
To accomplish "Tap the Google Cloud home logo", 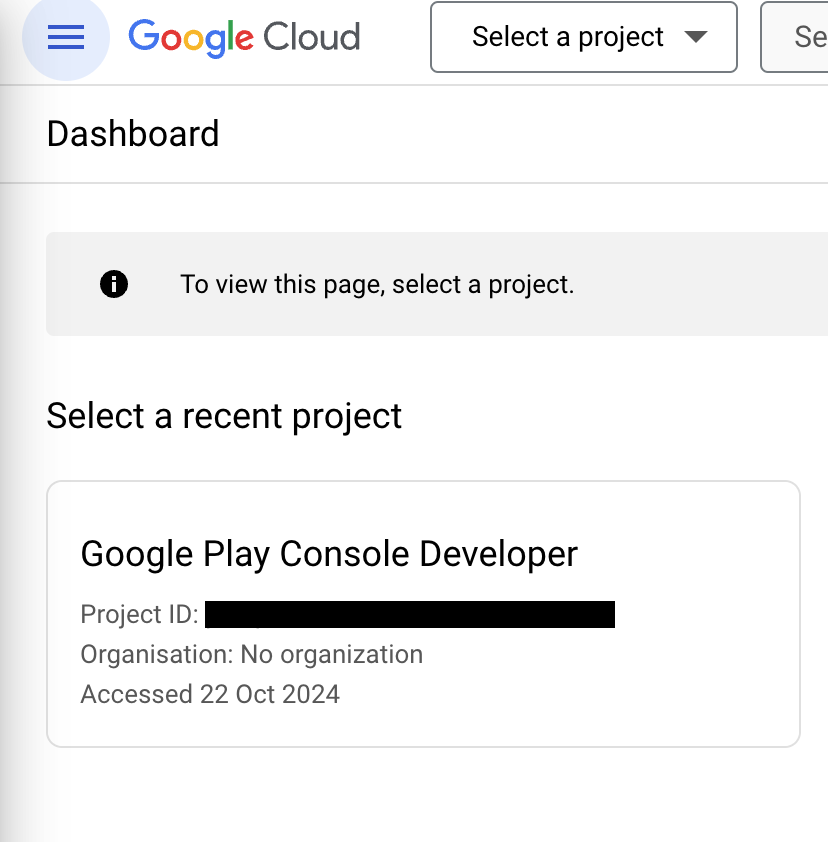I will pos(244,38).
